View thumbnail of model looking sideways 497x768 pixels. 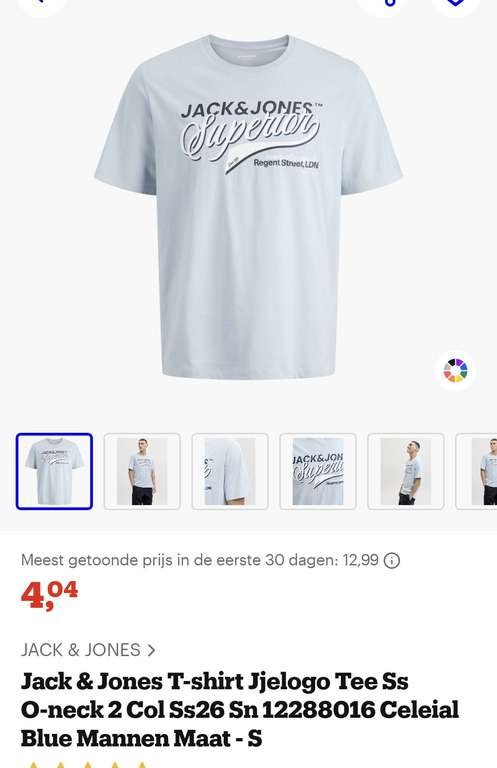point(406,471)
